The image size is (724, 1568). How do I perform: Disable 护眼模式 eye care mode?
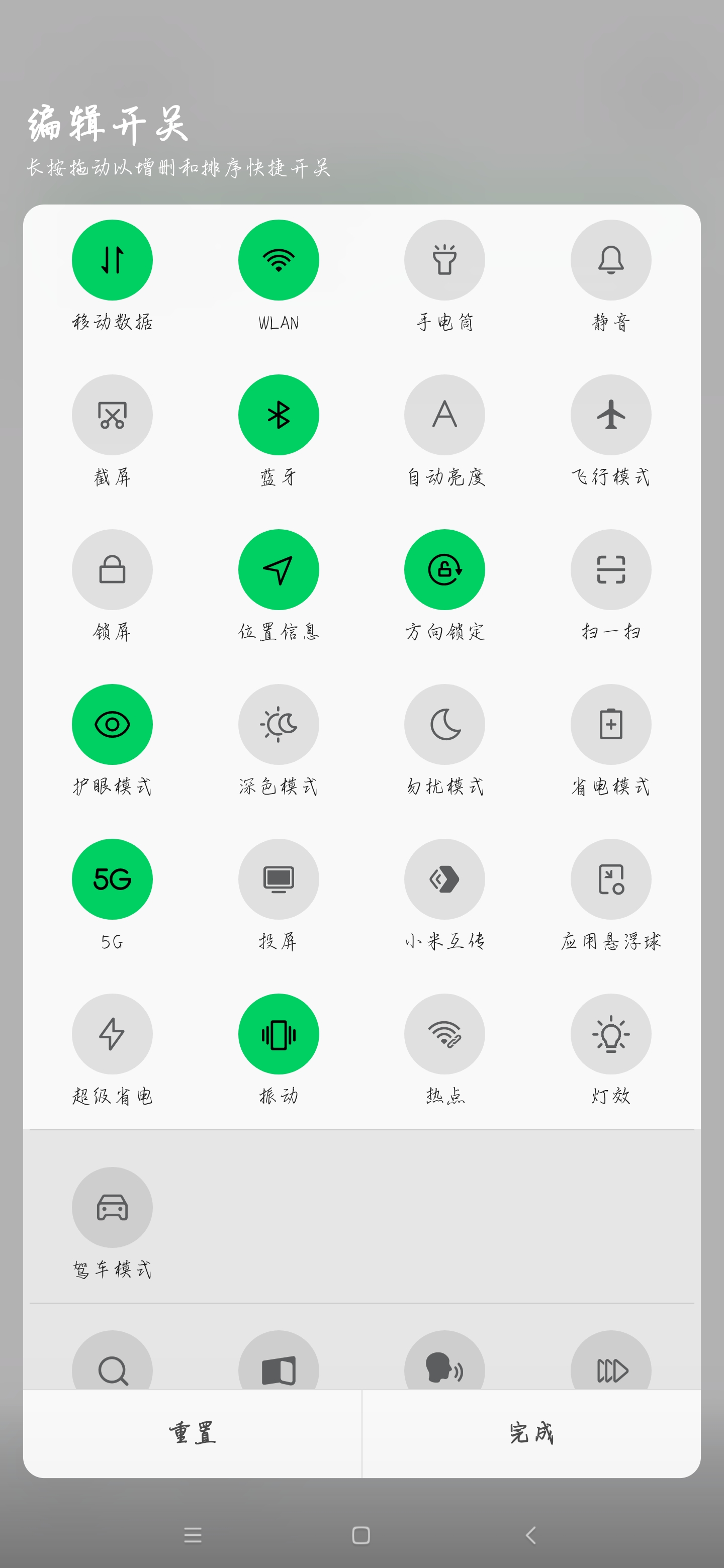coord(112,724)
